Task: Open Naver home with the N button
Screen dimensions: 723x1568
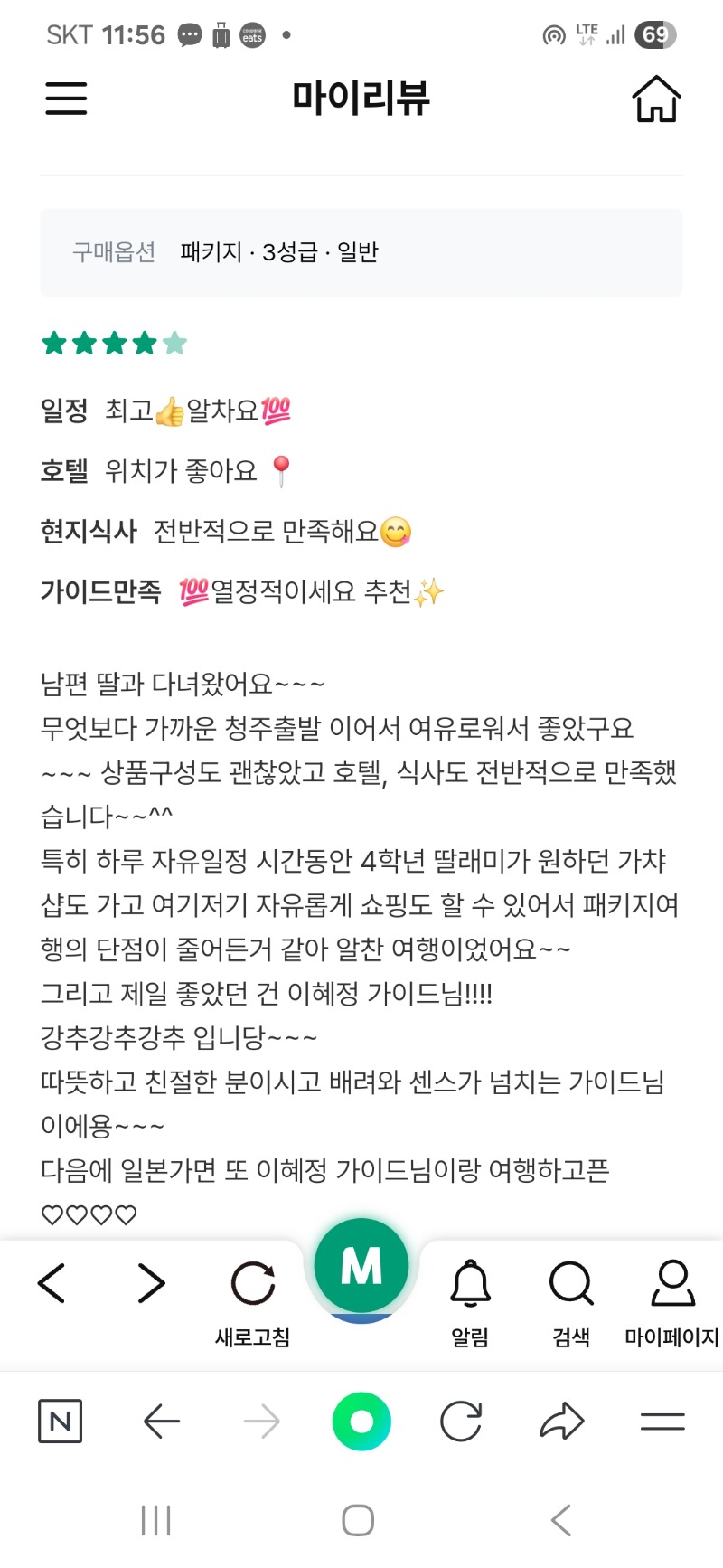Action: tap(61, 1422)
